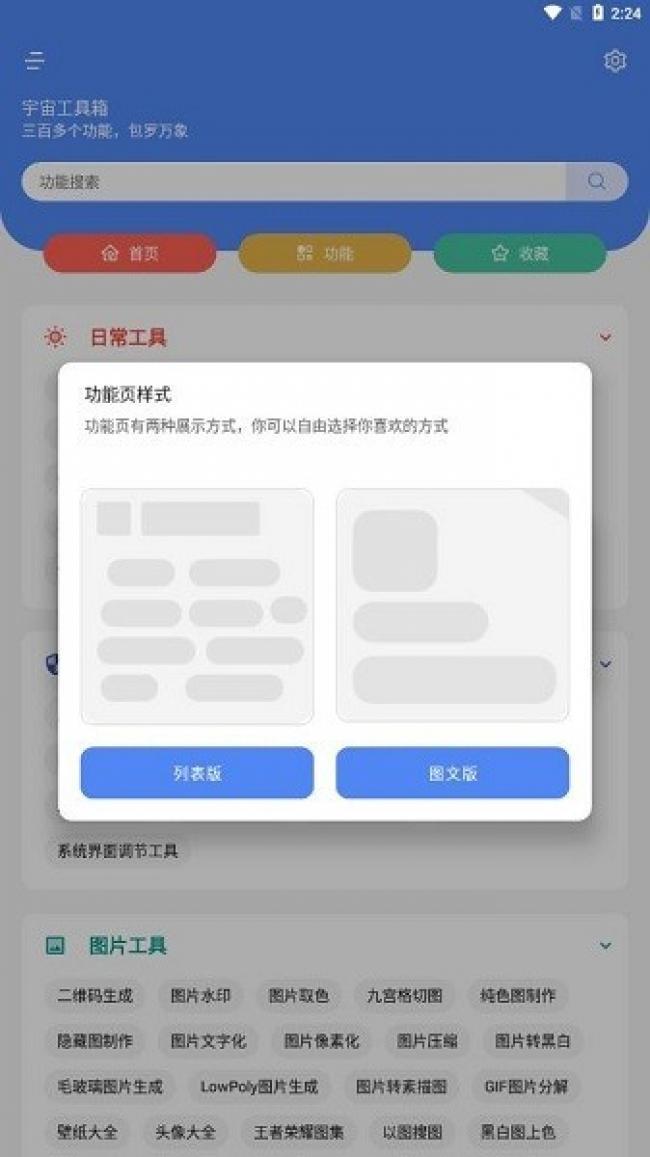650x1157 pixels.
Task: Select the image-text layout preview card
Action: 452,606
